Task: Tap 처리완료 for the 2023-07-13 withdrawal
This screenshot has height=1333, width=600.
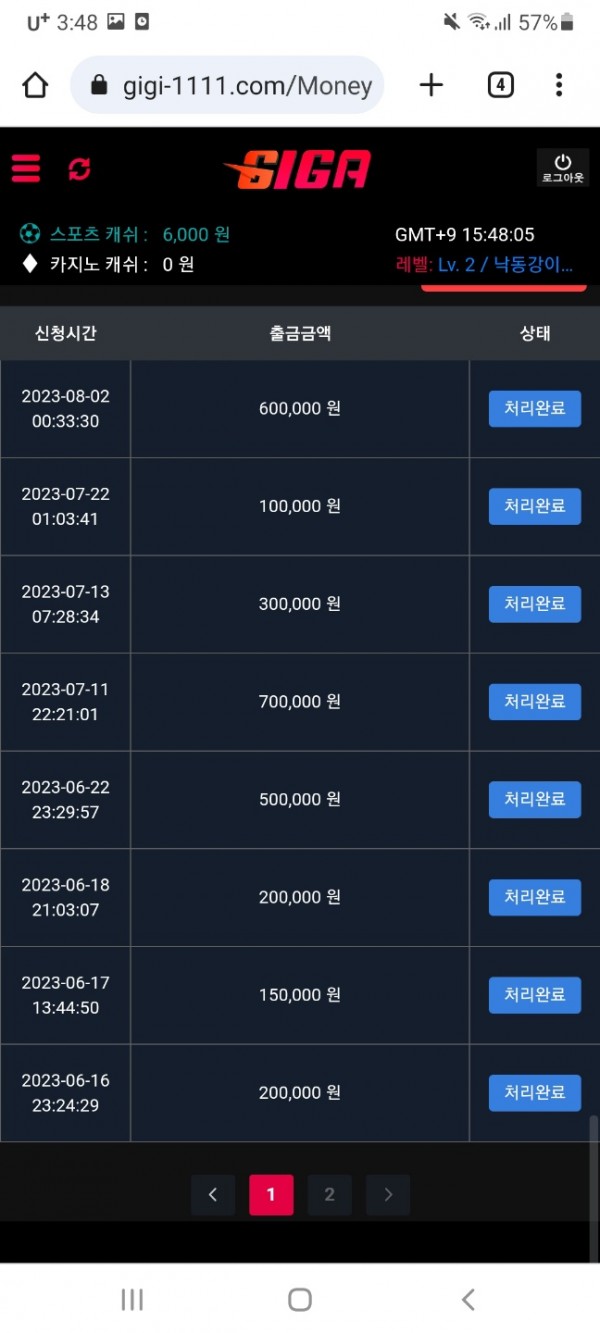Action: (534, 604)
